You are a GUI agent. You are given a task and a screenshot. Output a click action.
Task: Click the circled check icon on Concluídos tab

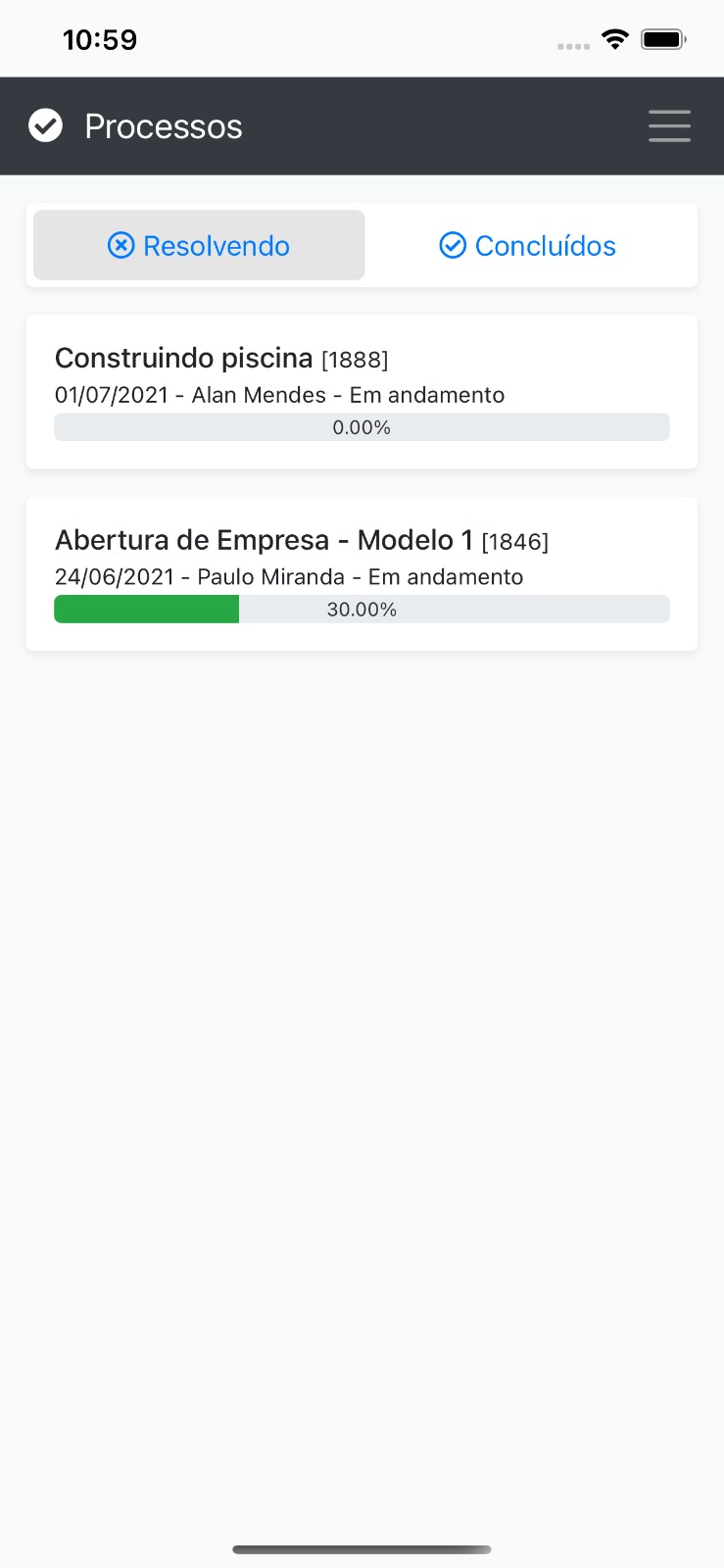(x=453, y=245)
